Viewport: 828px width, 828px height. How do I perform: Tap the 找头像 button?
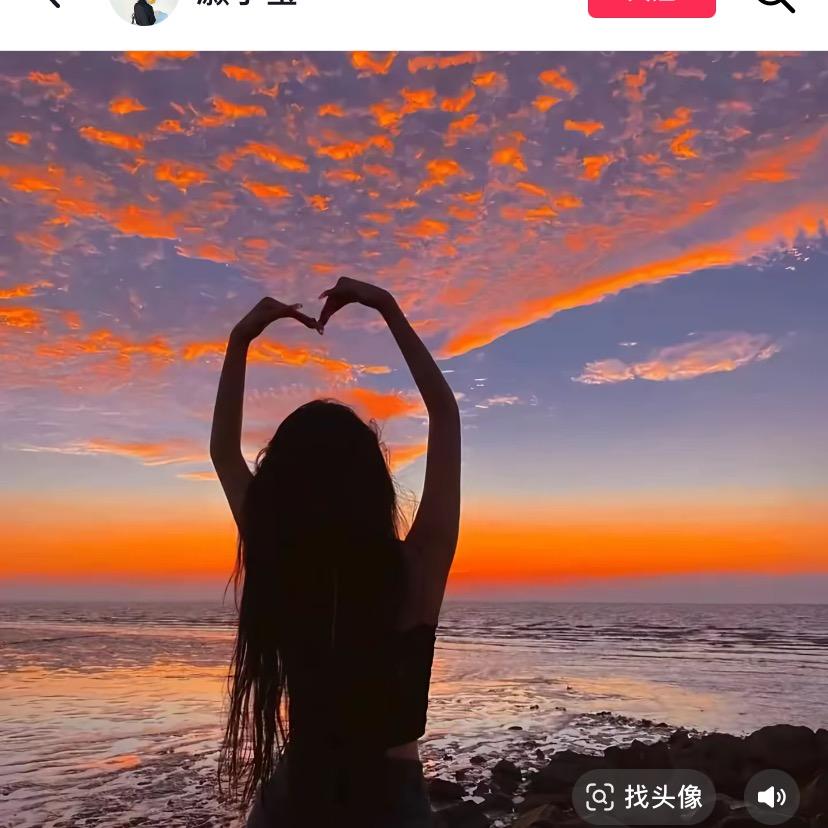pyautogui.click(x=644, y=797)
